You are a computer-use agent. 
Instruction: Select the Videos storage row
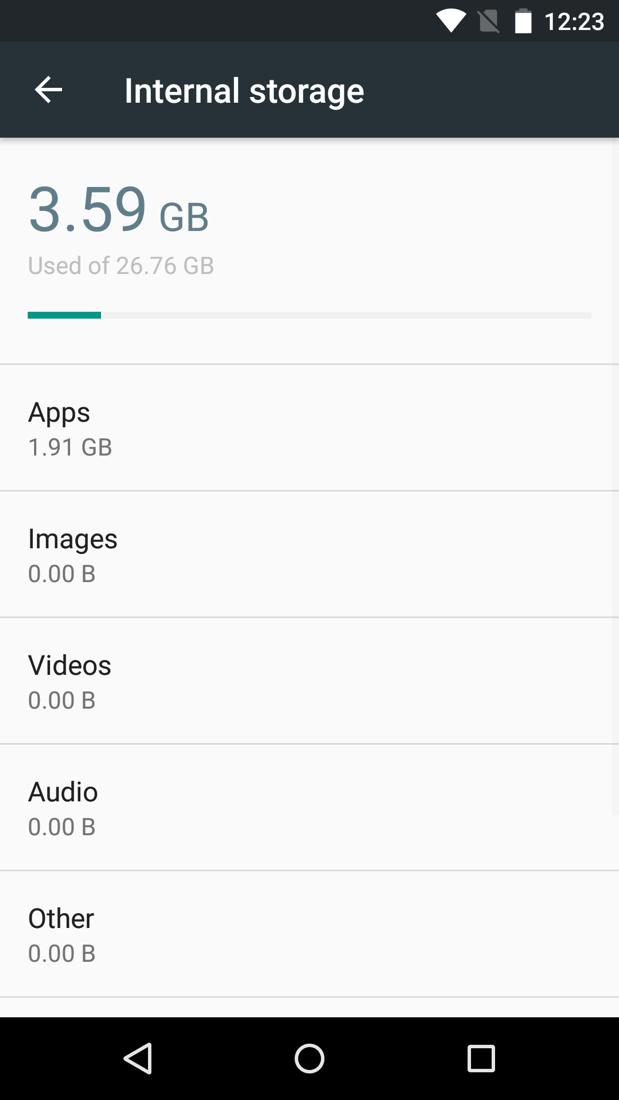tap(309, 681)
